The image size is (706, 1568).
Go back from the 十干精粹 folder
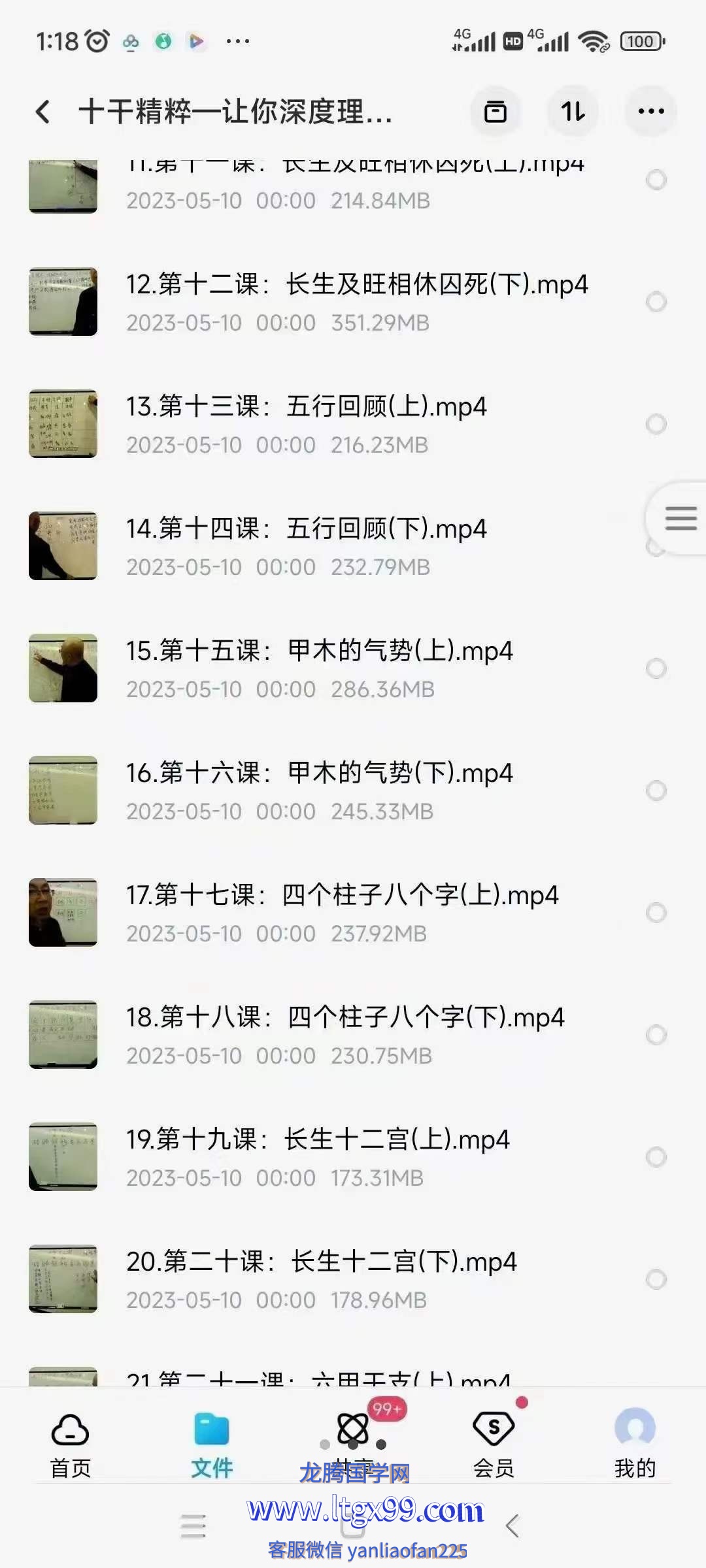[x=43, y=112]
